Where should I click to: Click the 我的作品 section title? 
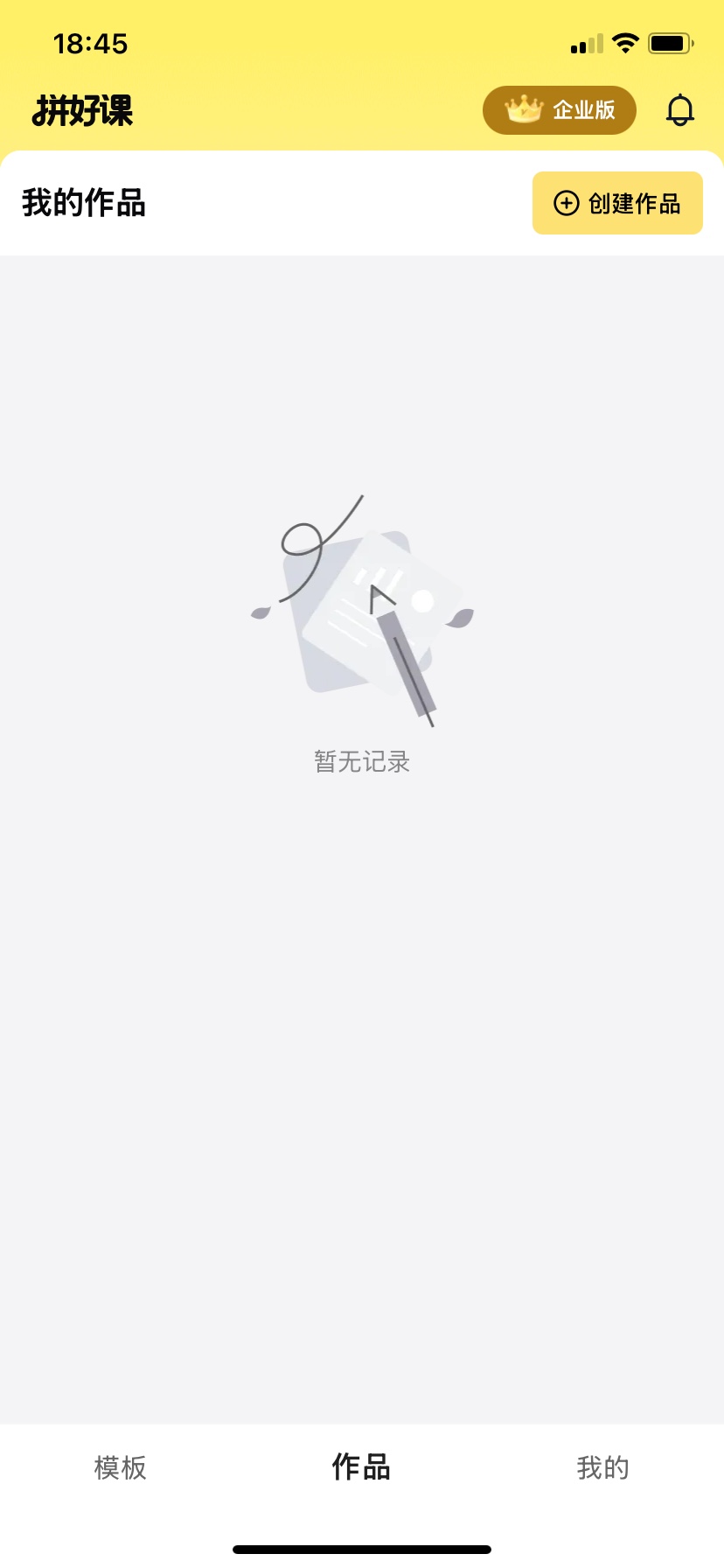point(84,202)
